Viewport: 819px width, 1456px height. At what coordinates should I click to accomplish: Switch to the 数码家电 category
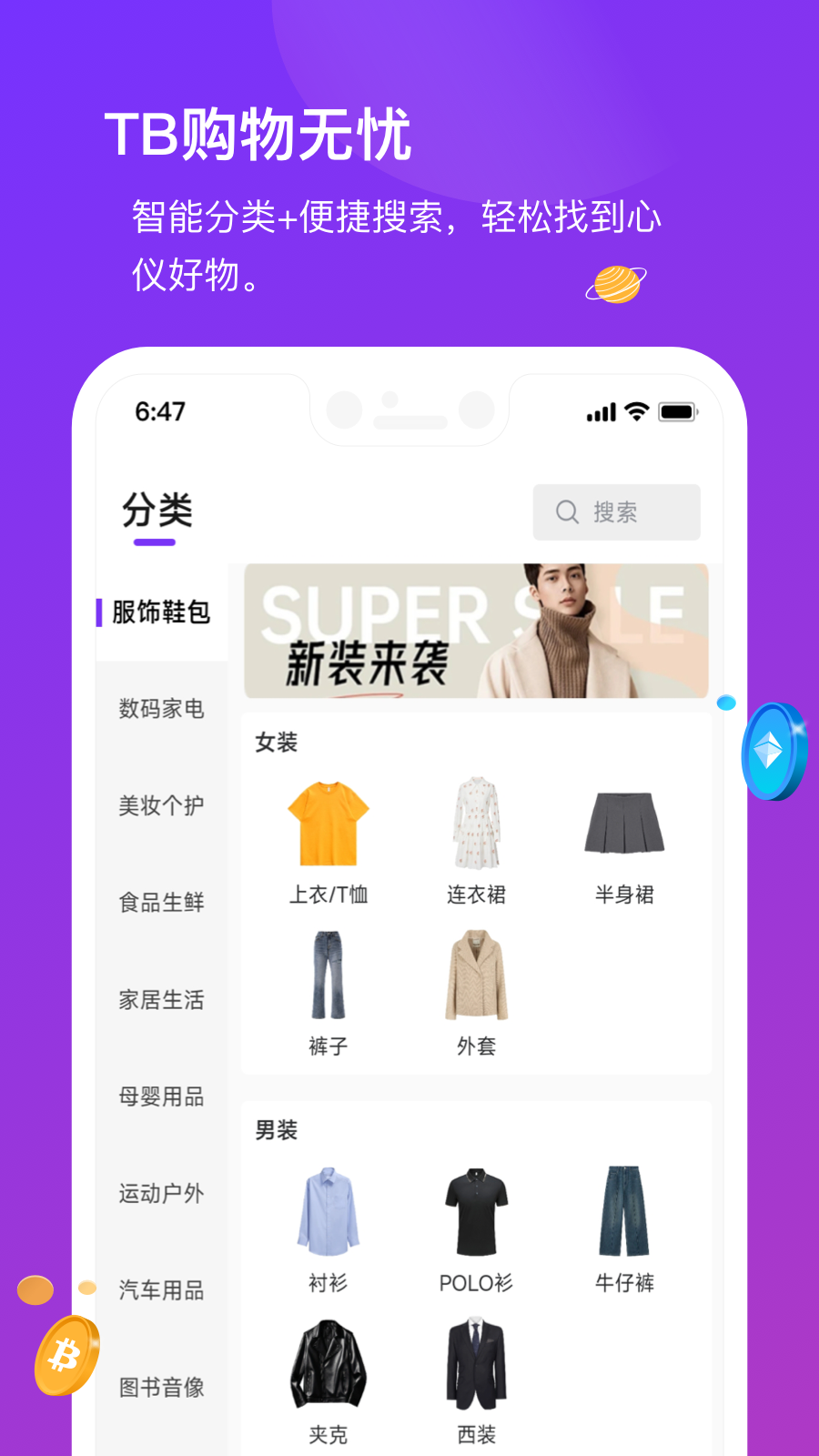point(161,710)
